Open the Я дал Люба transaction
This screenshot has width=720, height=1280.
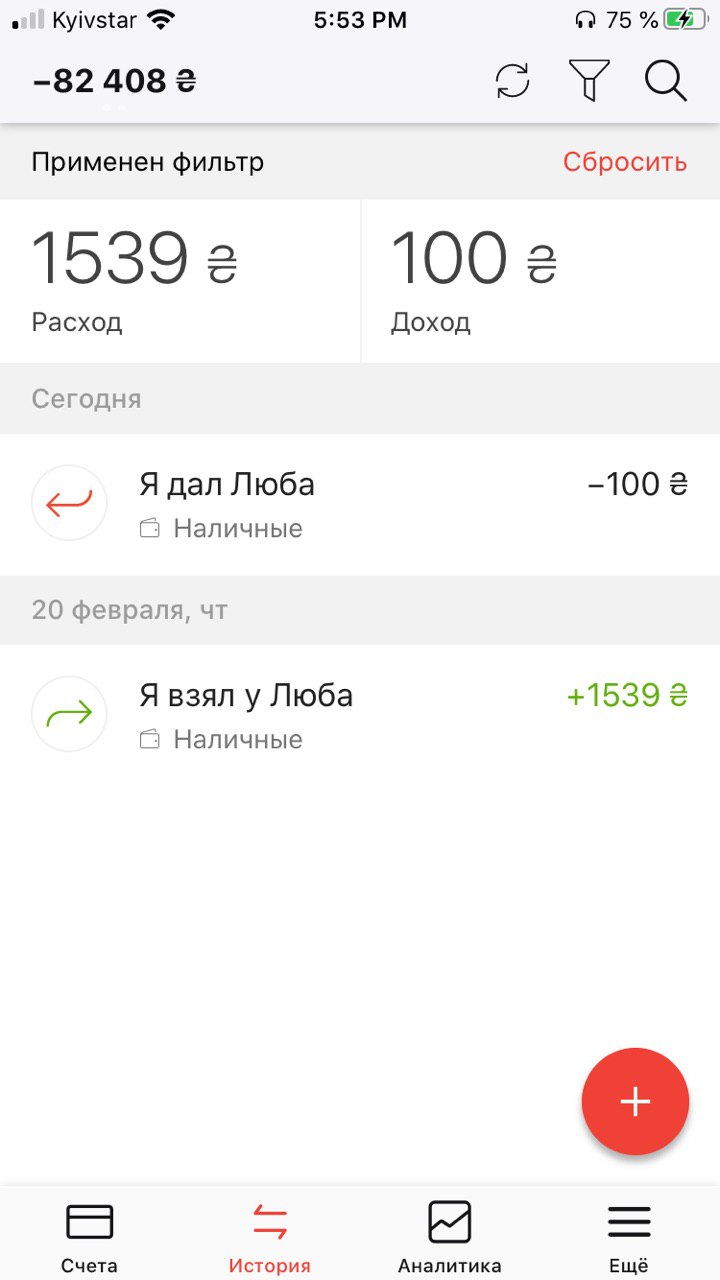(x=360, y=505)
